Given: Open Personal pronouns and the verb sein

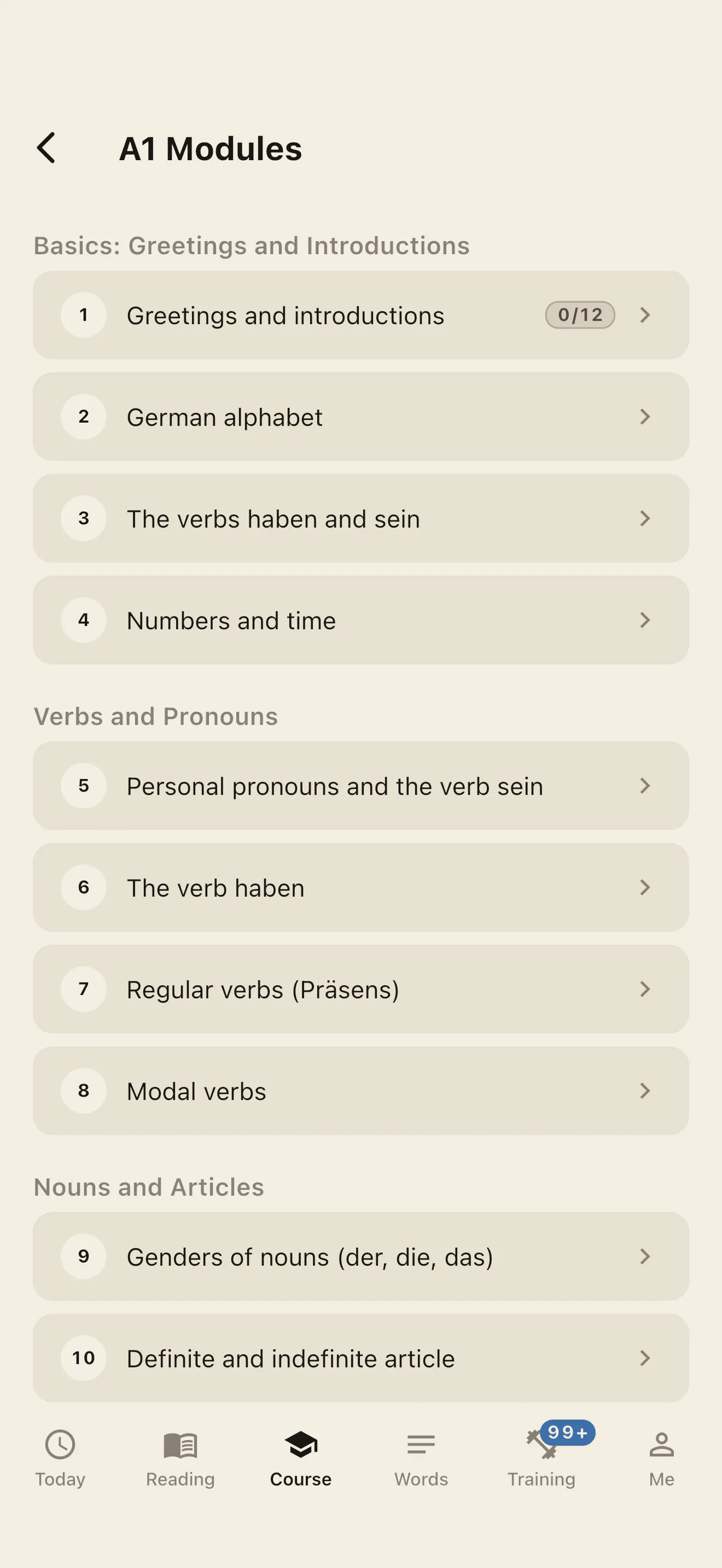Looking at the screenshot, I should [361, 785].
